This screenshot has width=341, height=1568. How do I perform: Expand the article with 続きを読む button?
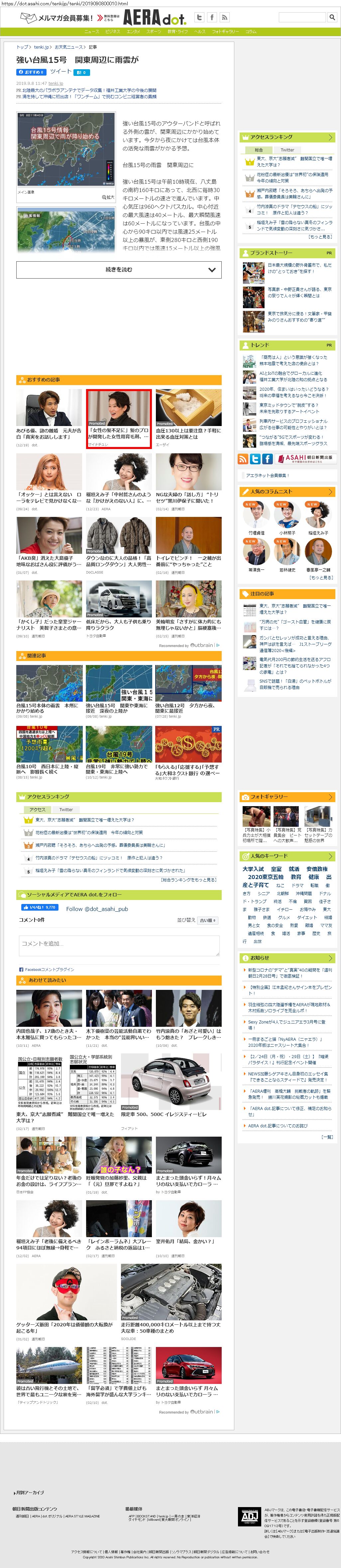[x=119, y=270]
